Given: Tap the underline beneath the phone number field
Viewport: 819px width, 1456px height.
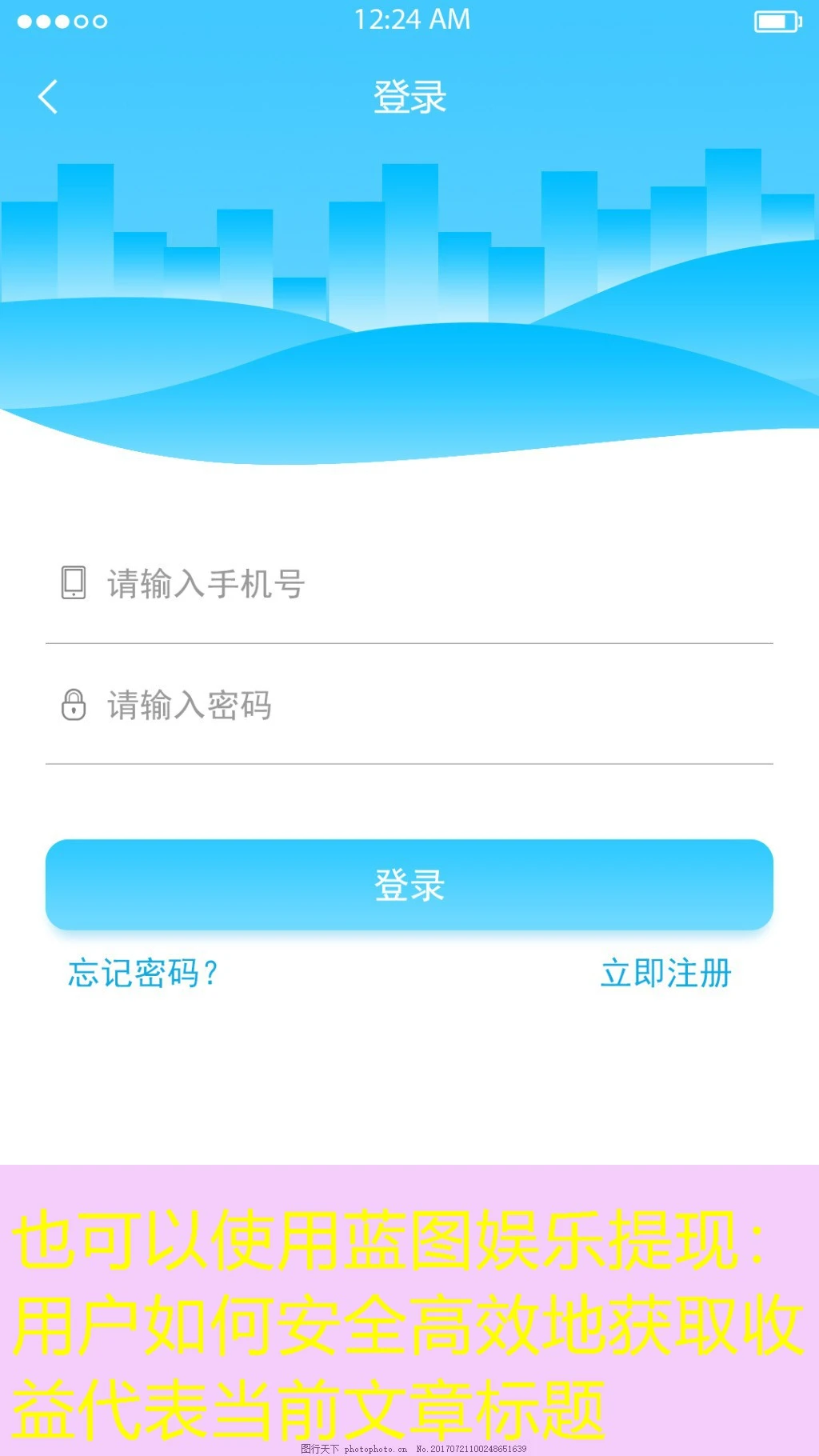Looking at the screenshot, I should pos(409,640).
